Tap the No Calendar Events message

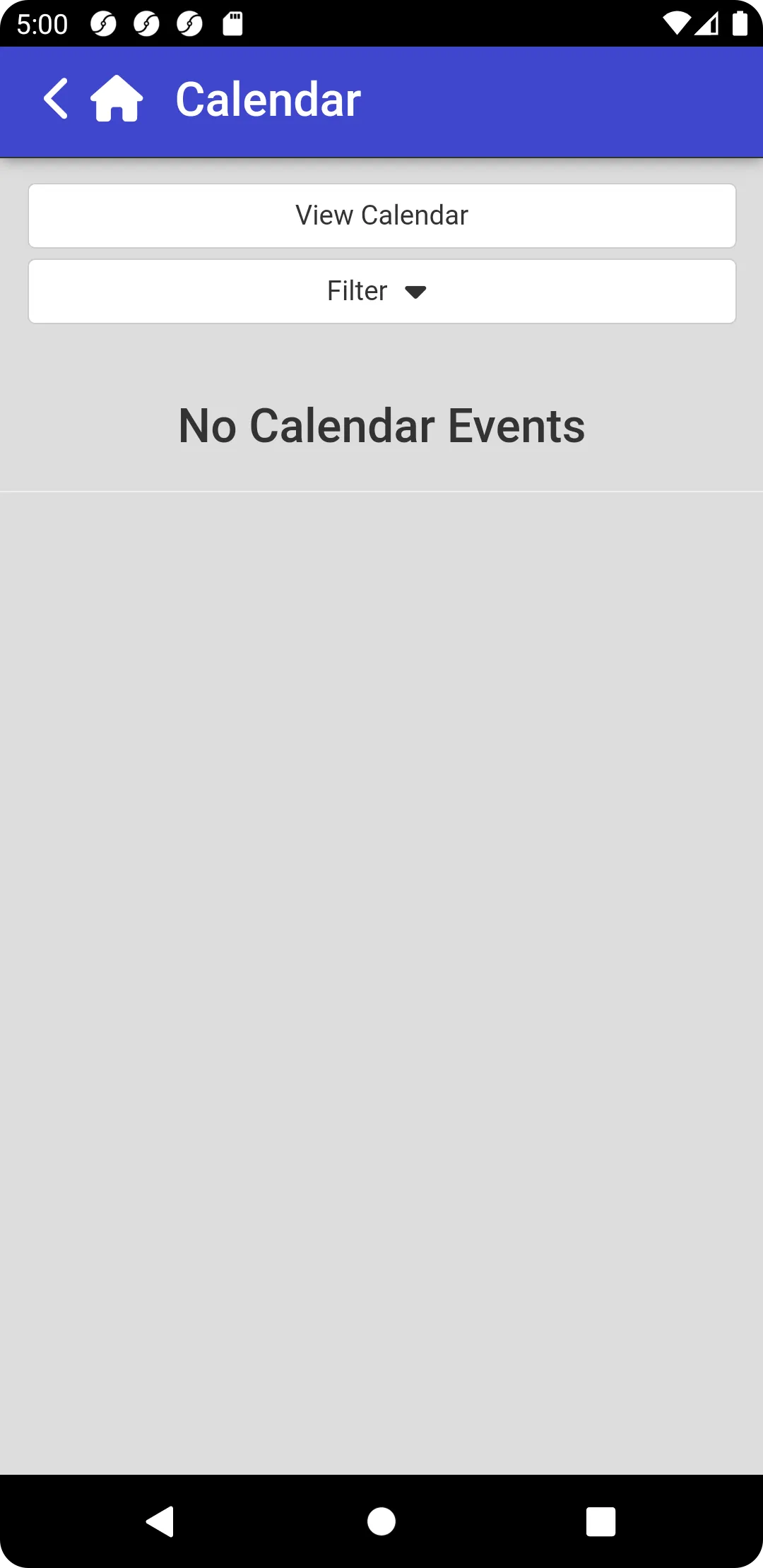coord(381,424)
